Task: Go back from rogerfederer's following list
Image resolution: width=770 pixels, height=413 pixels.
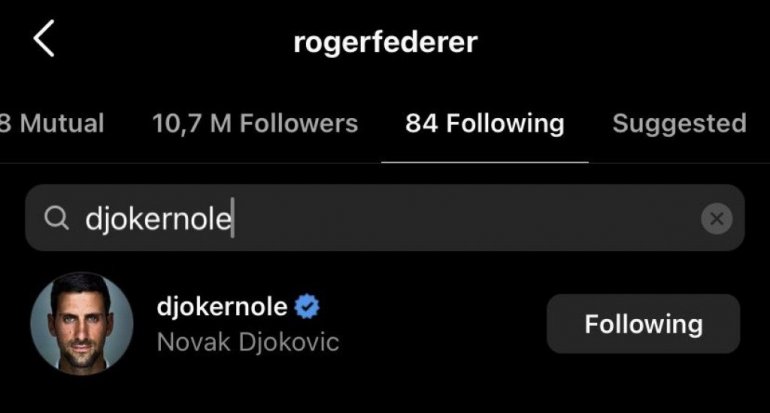Action: point(44,40)
